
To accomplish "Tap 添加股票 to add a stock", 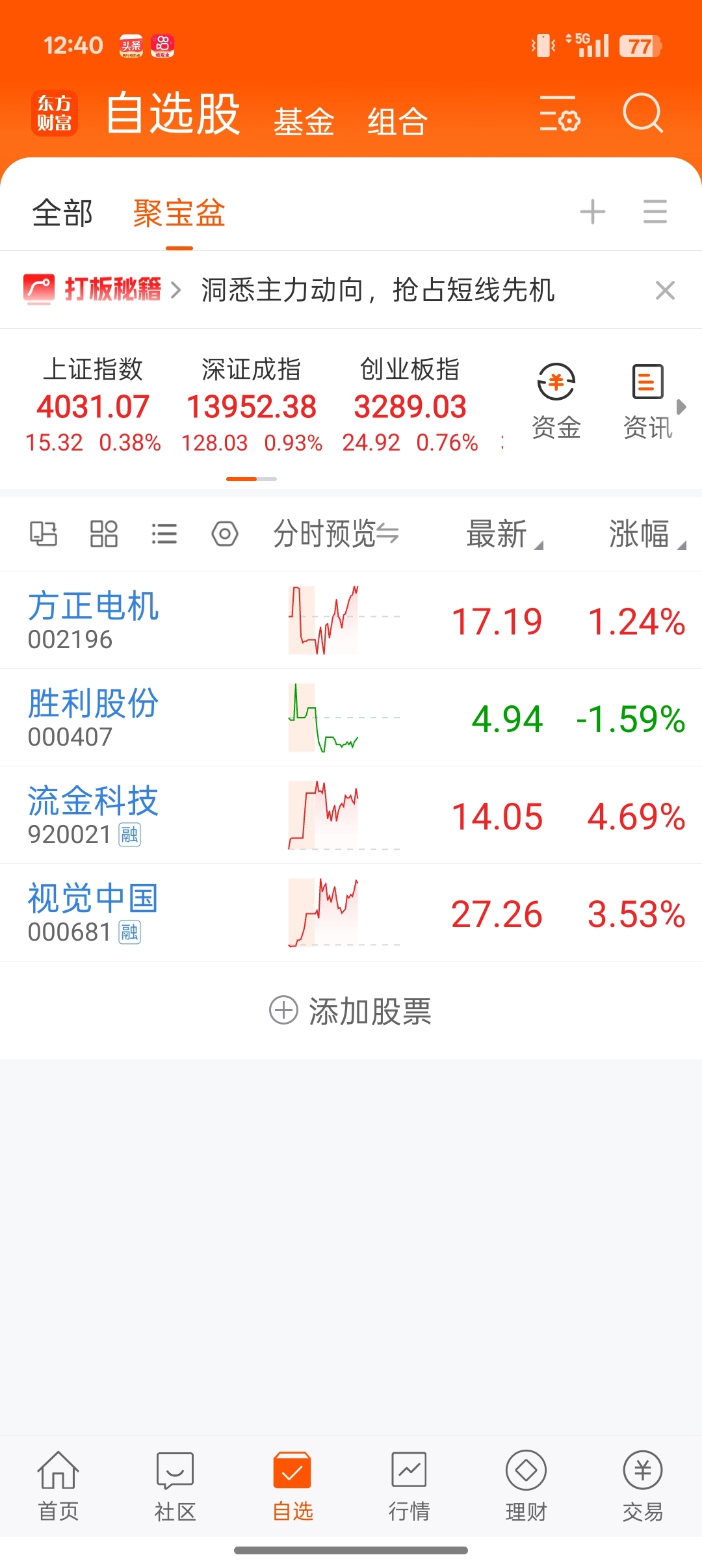I will [x=351, y=1011].
